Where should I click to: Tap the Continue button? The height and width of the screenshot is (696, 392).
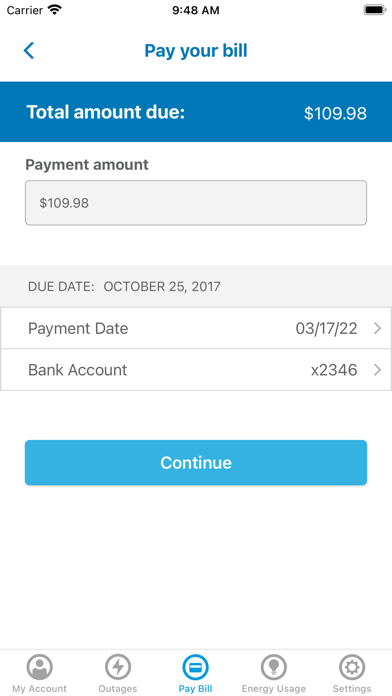pyautogui.click(x=196, y=463)
